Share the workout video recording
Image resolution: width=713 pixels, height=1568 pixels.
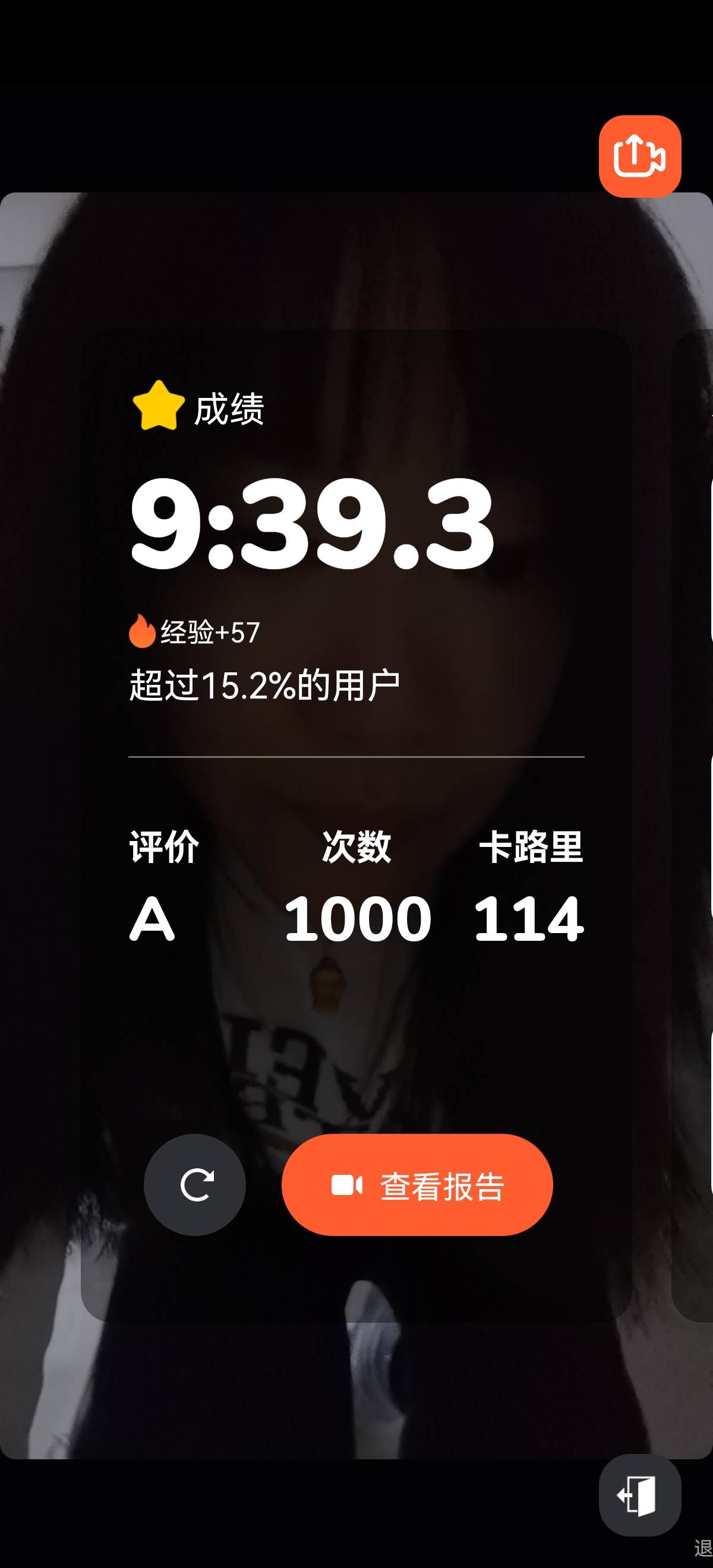pos(639,156)
